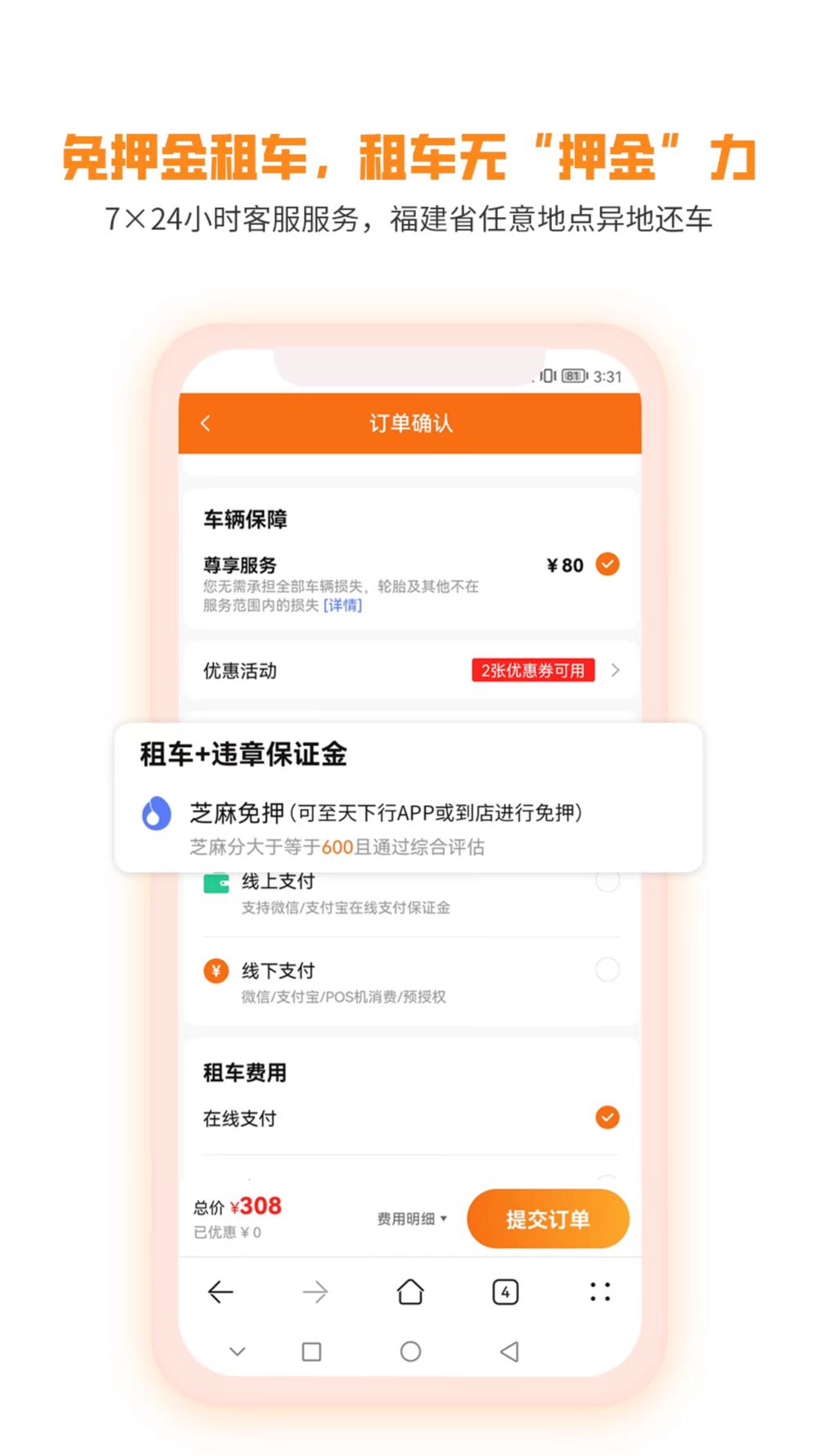Tap the browser back arrow
Screen dimensions: 819x1456
point(220,1291)
